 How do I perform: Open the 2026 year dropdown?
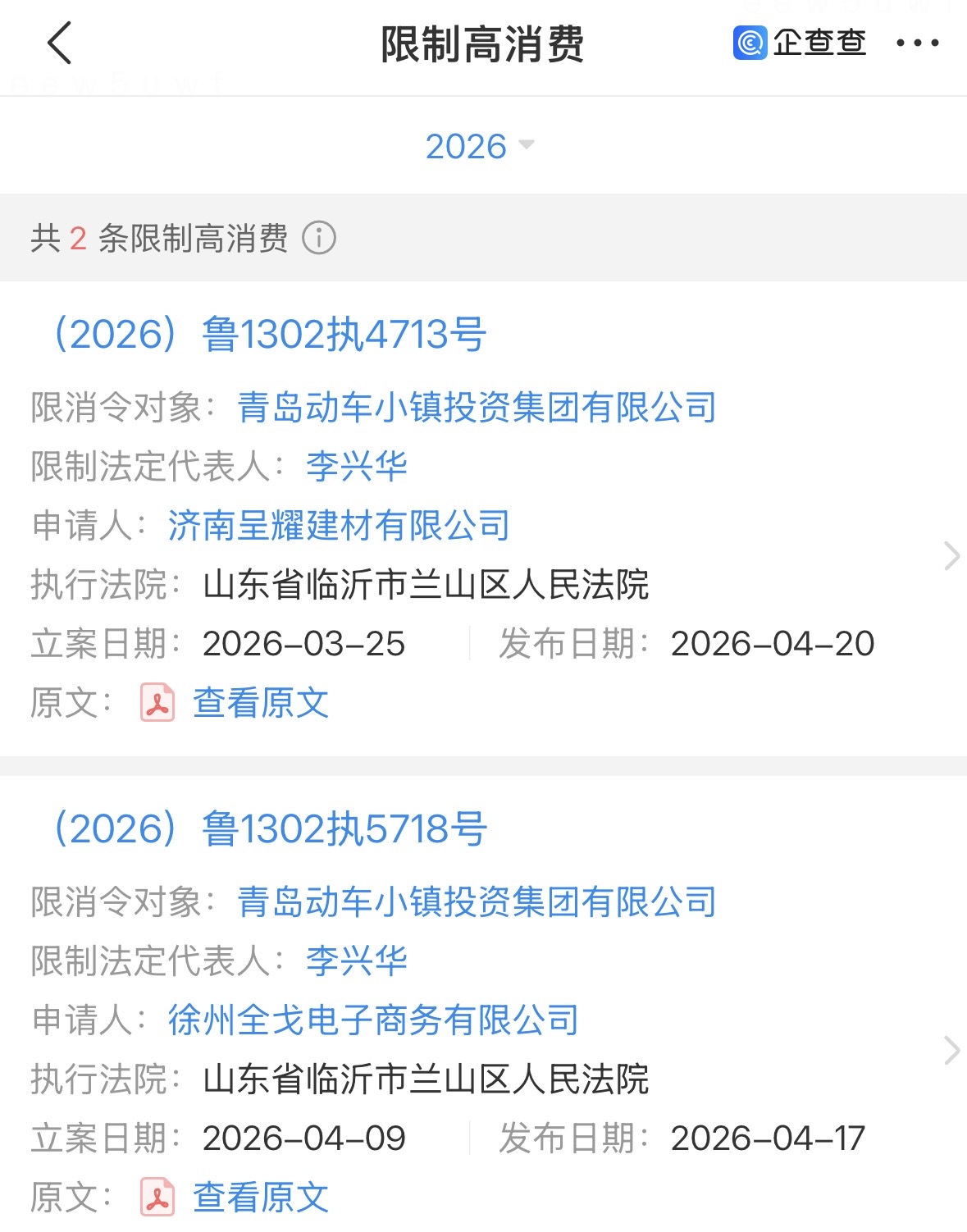click(x=479, y=147)
